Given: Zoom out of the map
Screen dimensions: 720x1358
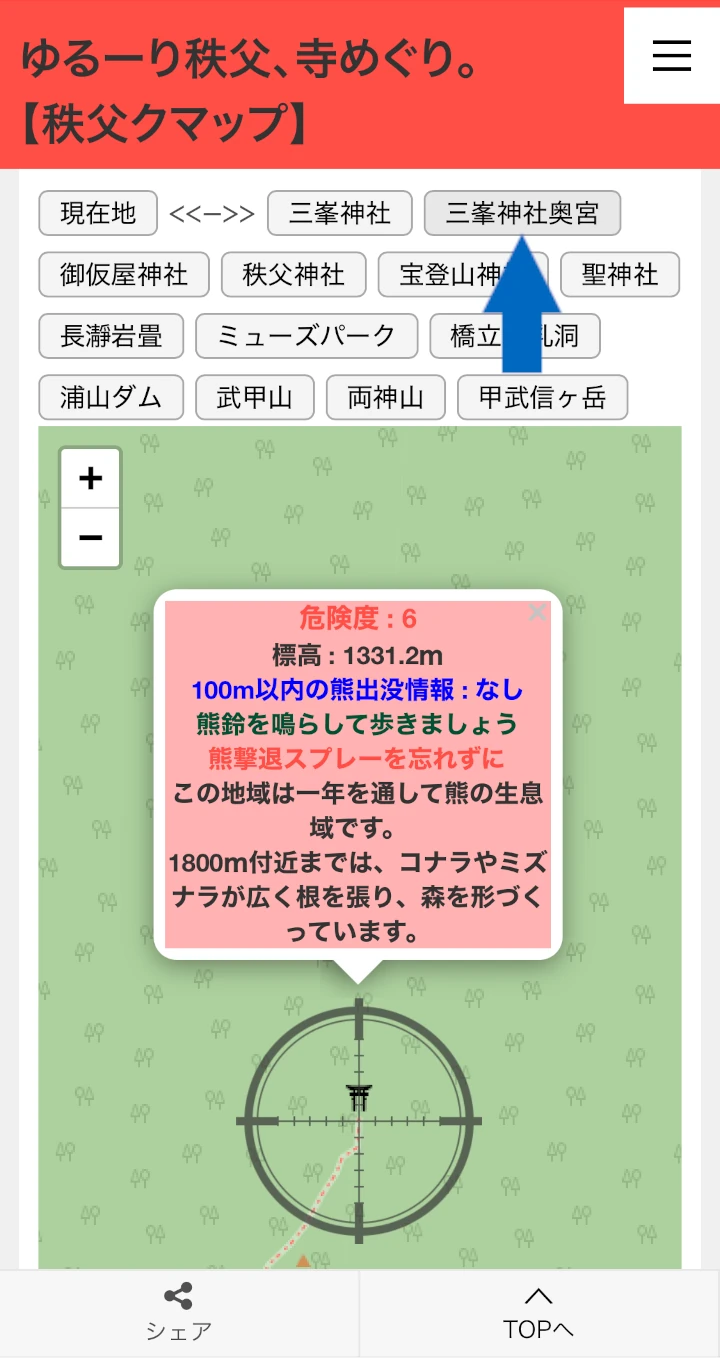Looking at the screenshot, I should 90,538.
